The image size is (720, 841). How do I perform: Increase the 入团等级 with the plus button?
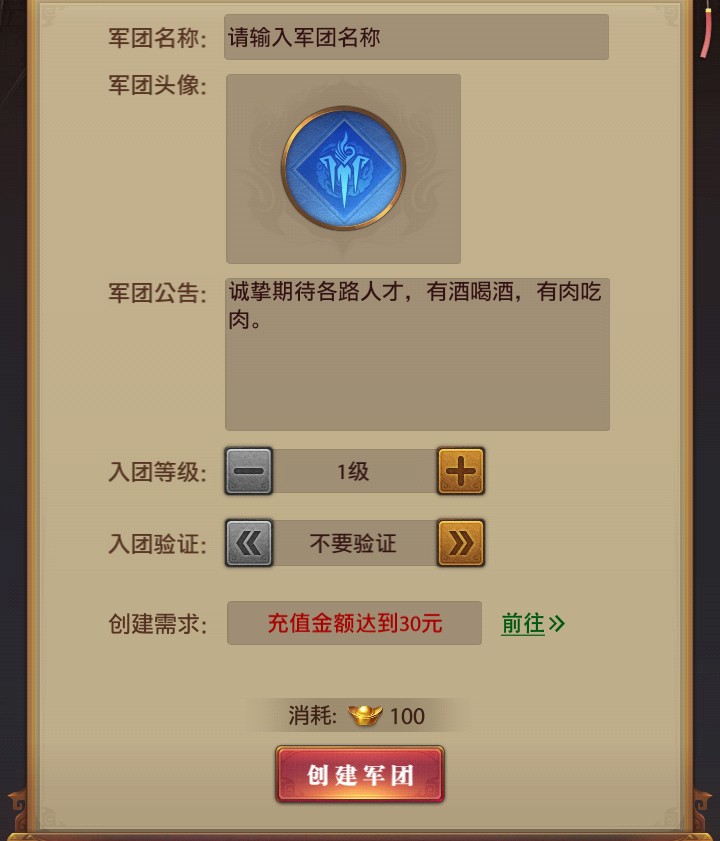pos(460,471)
